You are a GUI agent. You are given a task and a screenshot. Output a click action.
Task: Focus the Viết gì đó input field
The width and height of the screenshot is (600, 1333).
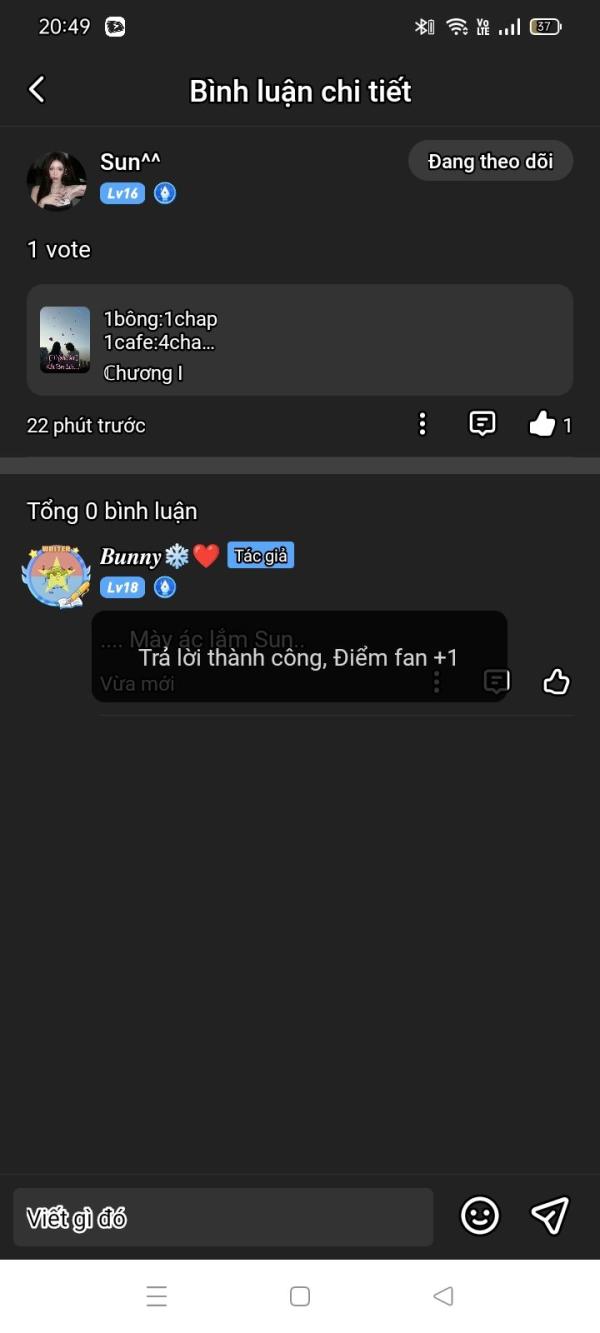pyautogui.click(x=223, y=1217)
